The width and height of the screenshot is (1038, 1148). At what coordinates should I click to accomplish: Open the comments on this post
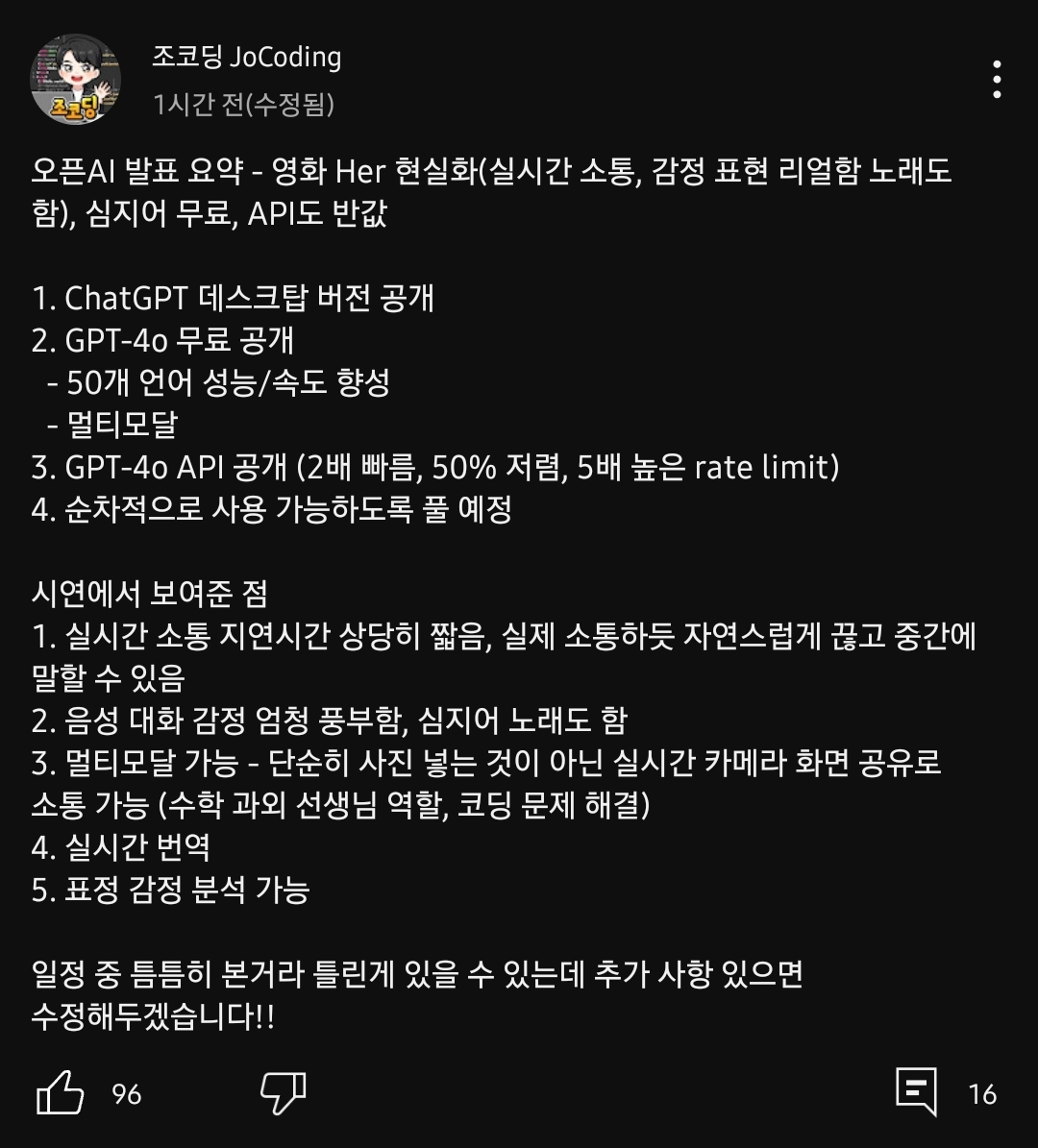click(916, 1092)
